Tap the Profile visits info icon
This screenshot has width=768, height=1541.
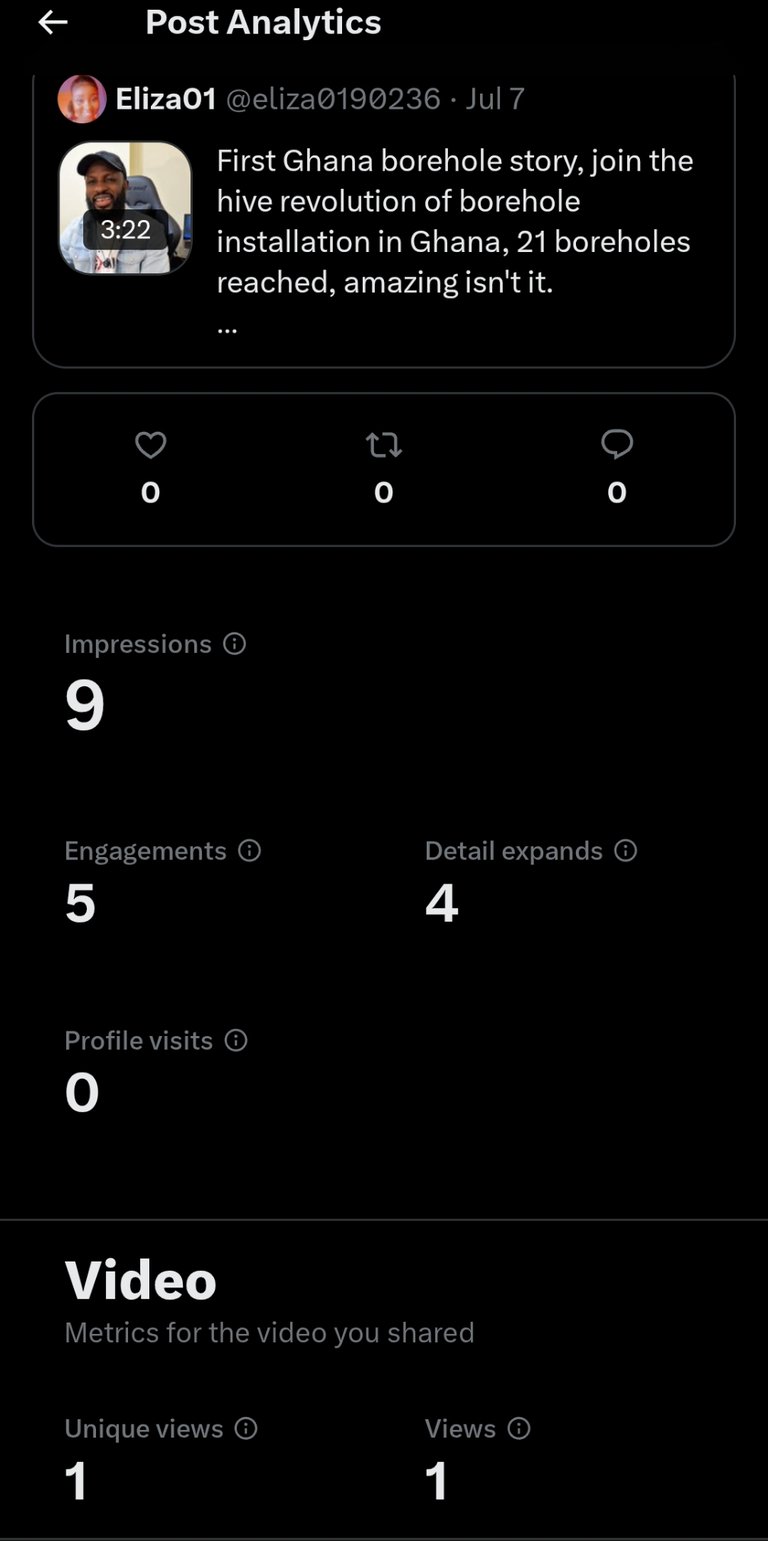pos(236,1041)
